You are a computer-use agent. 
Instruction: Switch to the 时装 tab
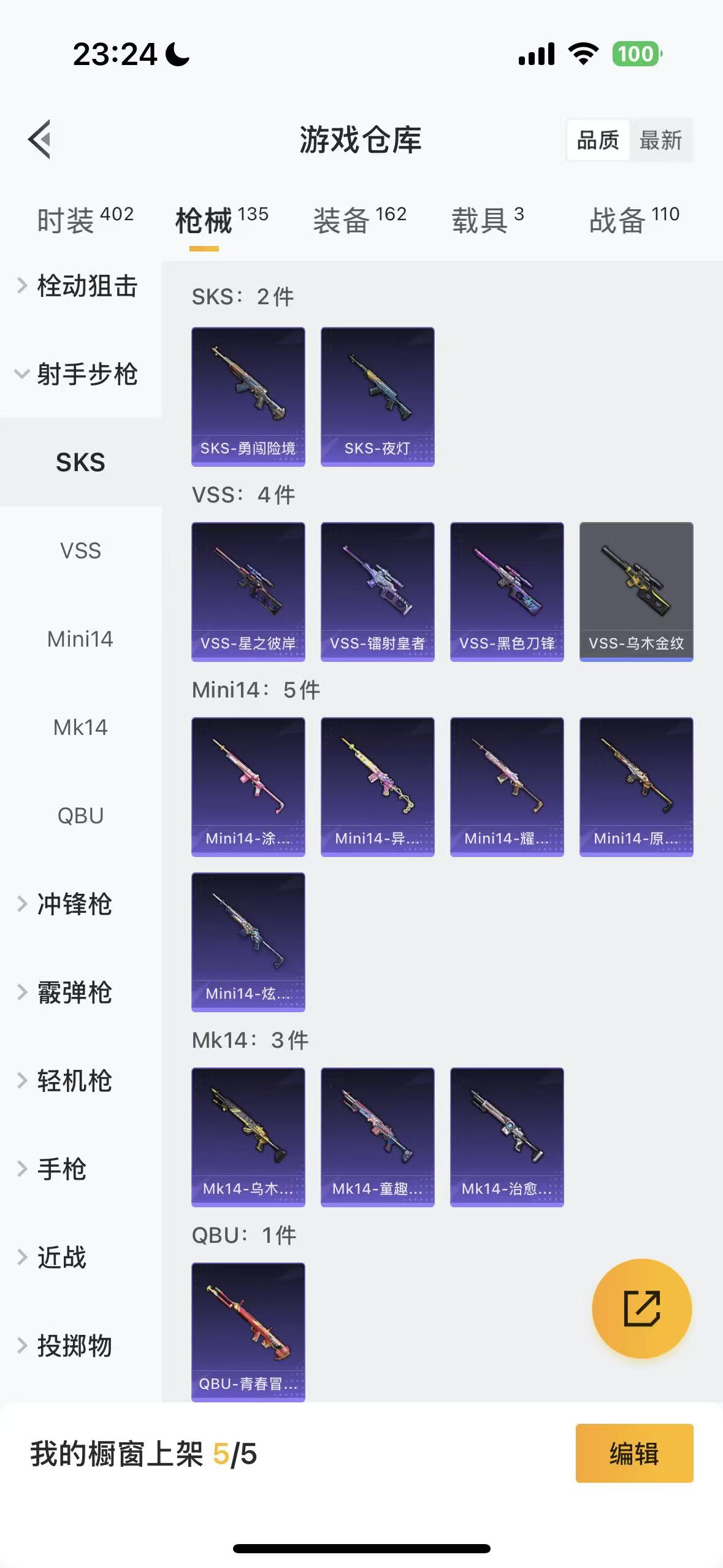tap(85, 220)
